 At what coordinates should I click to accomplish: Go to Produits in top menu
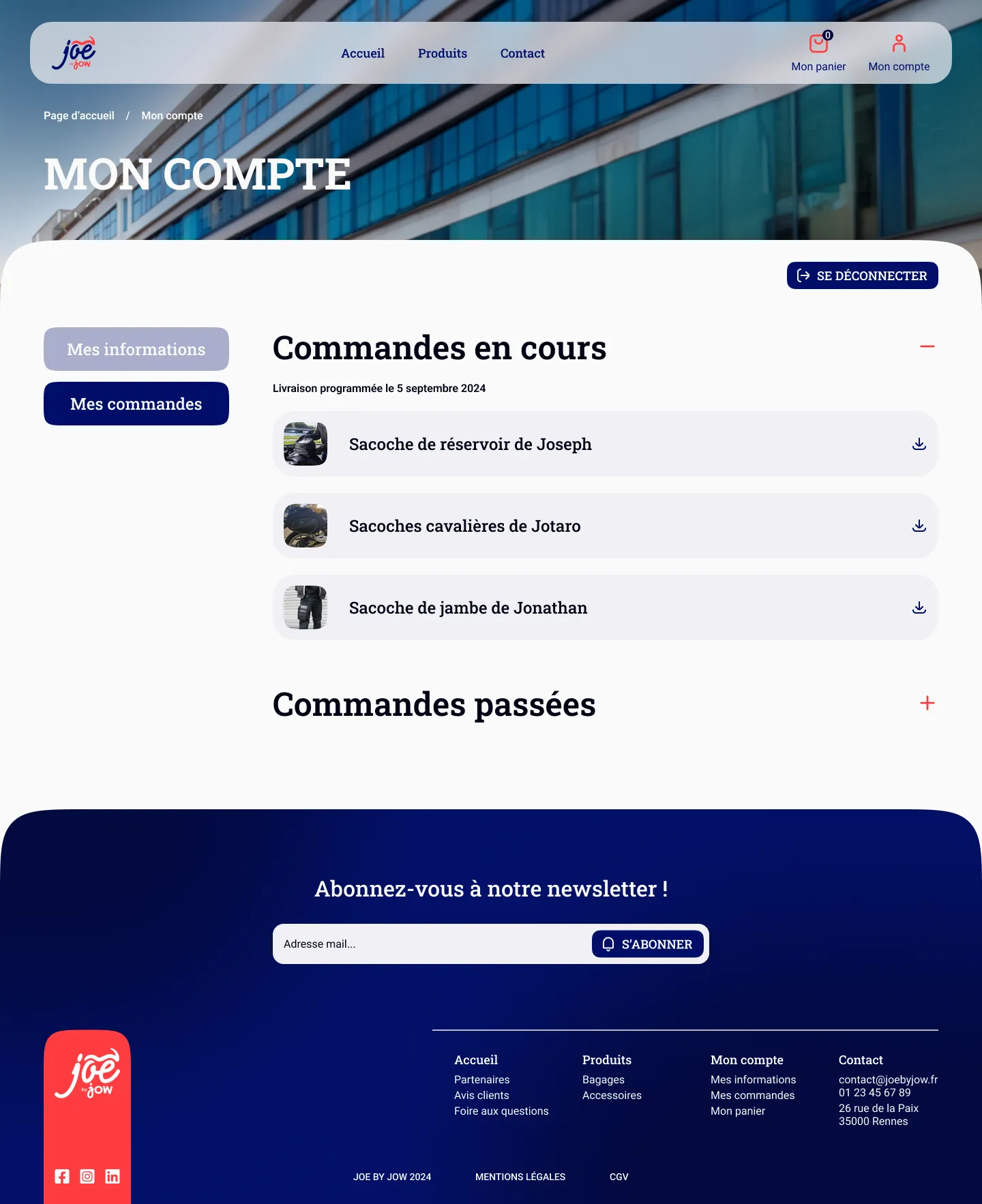tap(442, 53)
